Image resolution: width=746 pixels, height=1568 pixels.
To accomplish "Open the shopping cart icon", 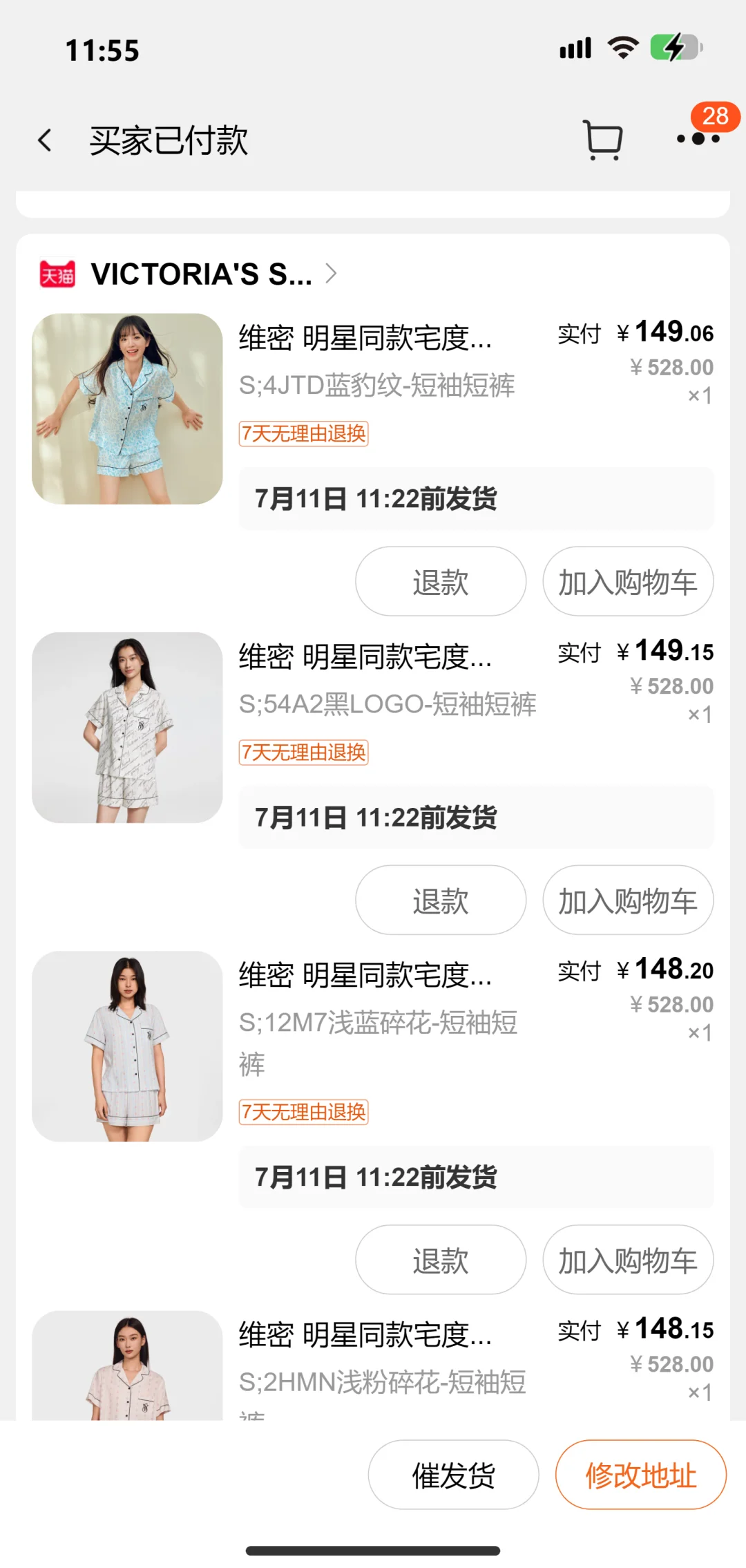I will pyautogui.click(x=603, y=140).
